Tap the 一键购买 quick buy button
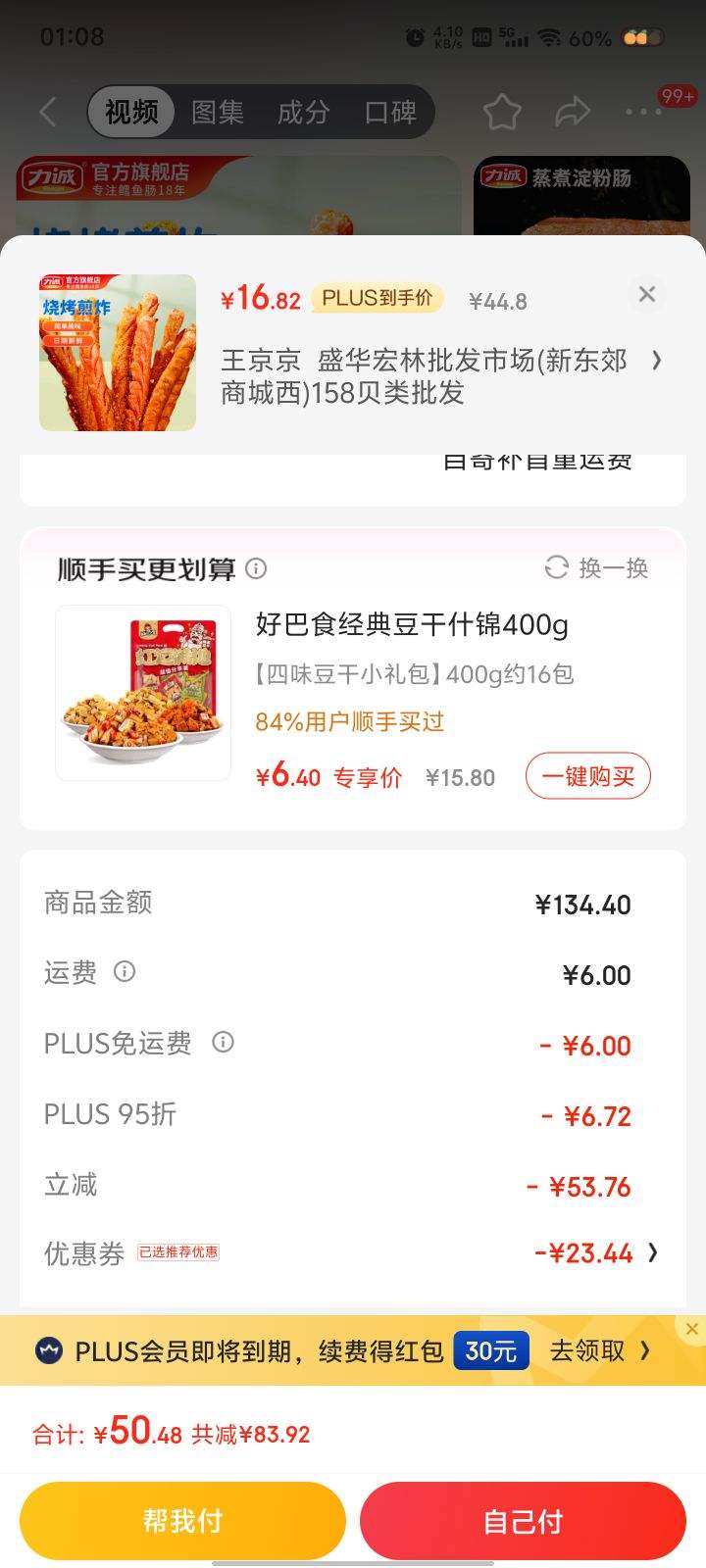This screenshot has width=706, height=1568. pyautogui.click(x=586, y=775)
